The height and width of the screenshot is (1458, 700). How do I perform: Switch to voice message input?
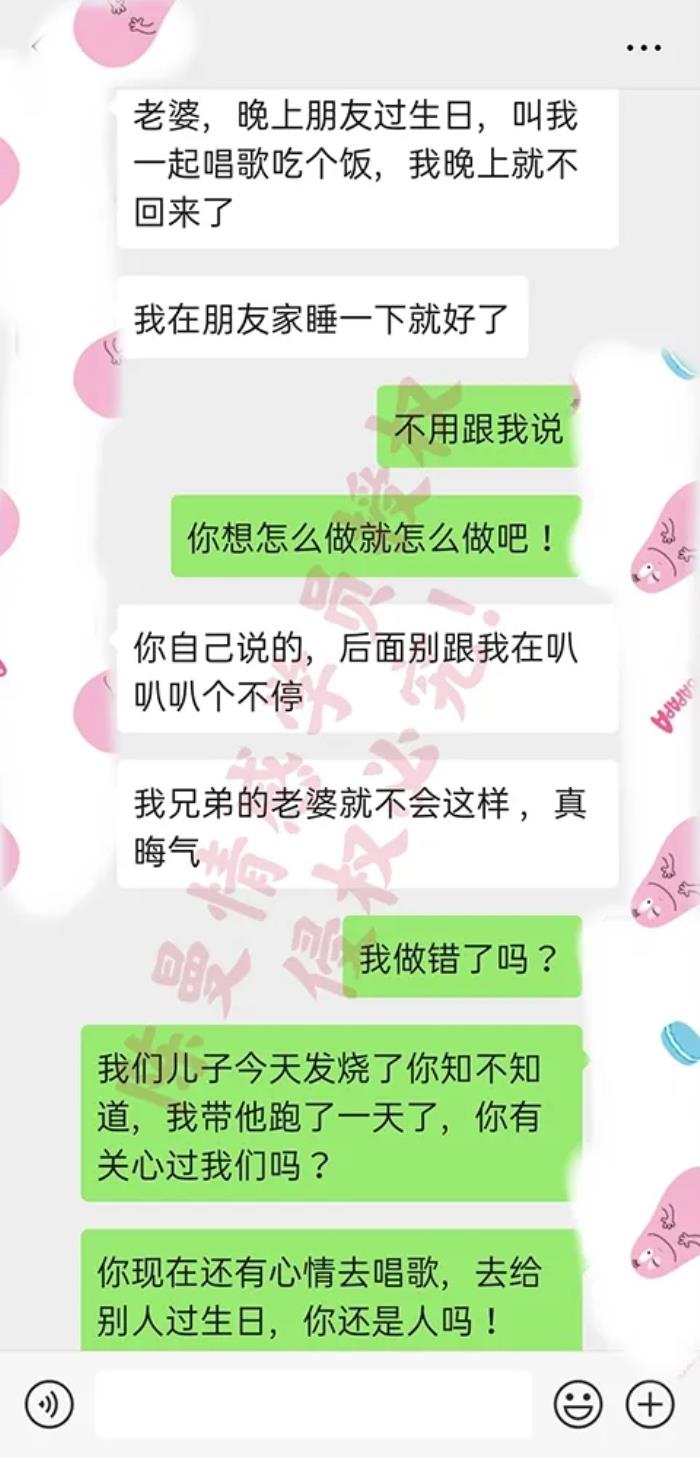(x=48, y=1403)
